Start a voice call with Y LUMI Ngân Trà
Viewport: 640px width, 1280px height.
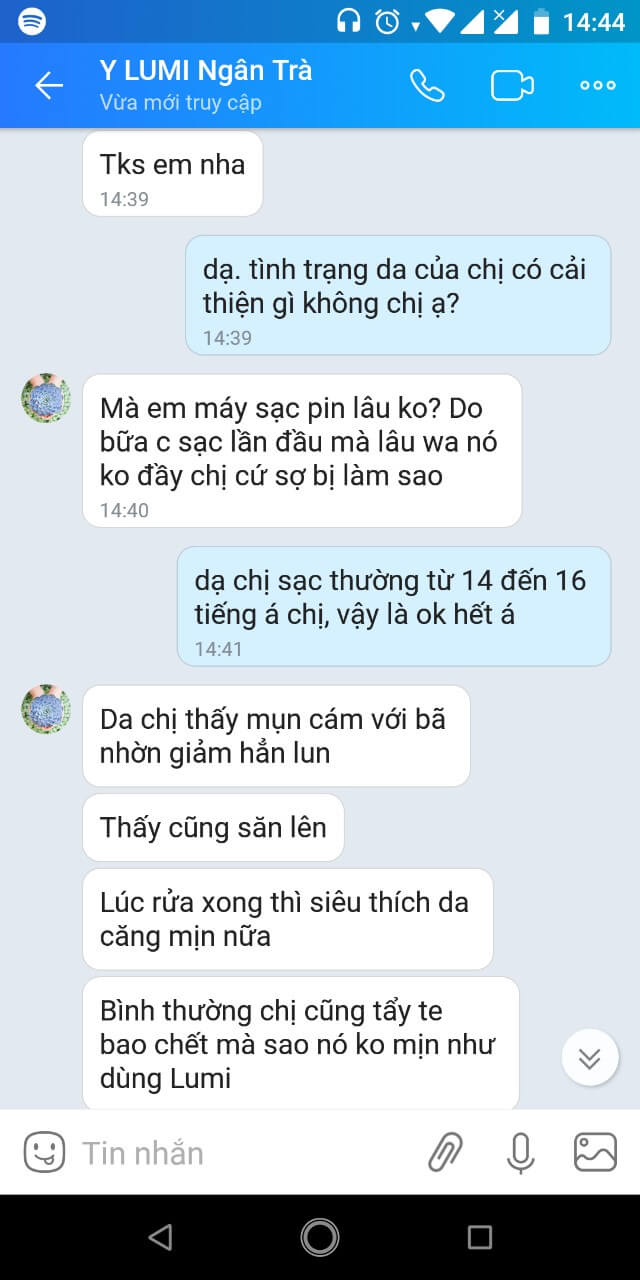pyautogui.click(x=427, y=85)
